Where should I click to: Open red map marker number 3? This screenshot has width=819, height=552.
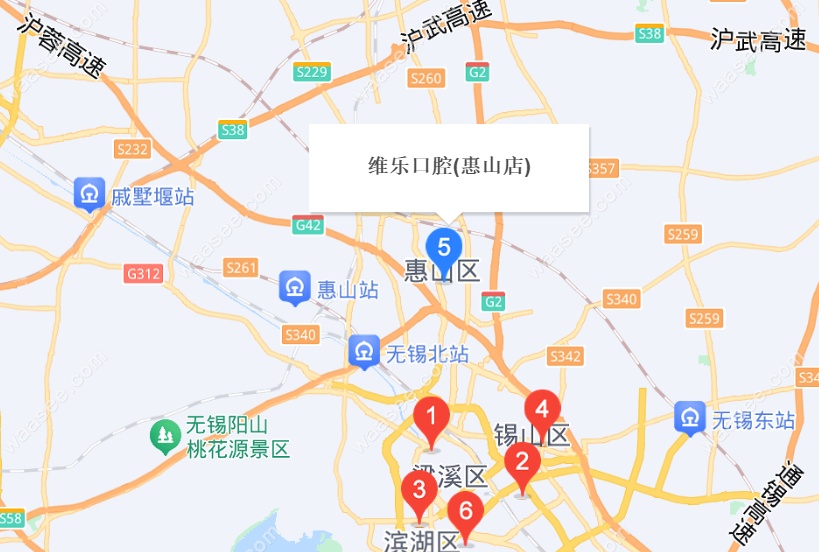[x=418, y=491]
